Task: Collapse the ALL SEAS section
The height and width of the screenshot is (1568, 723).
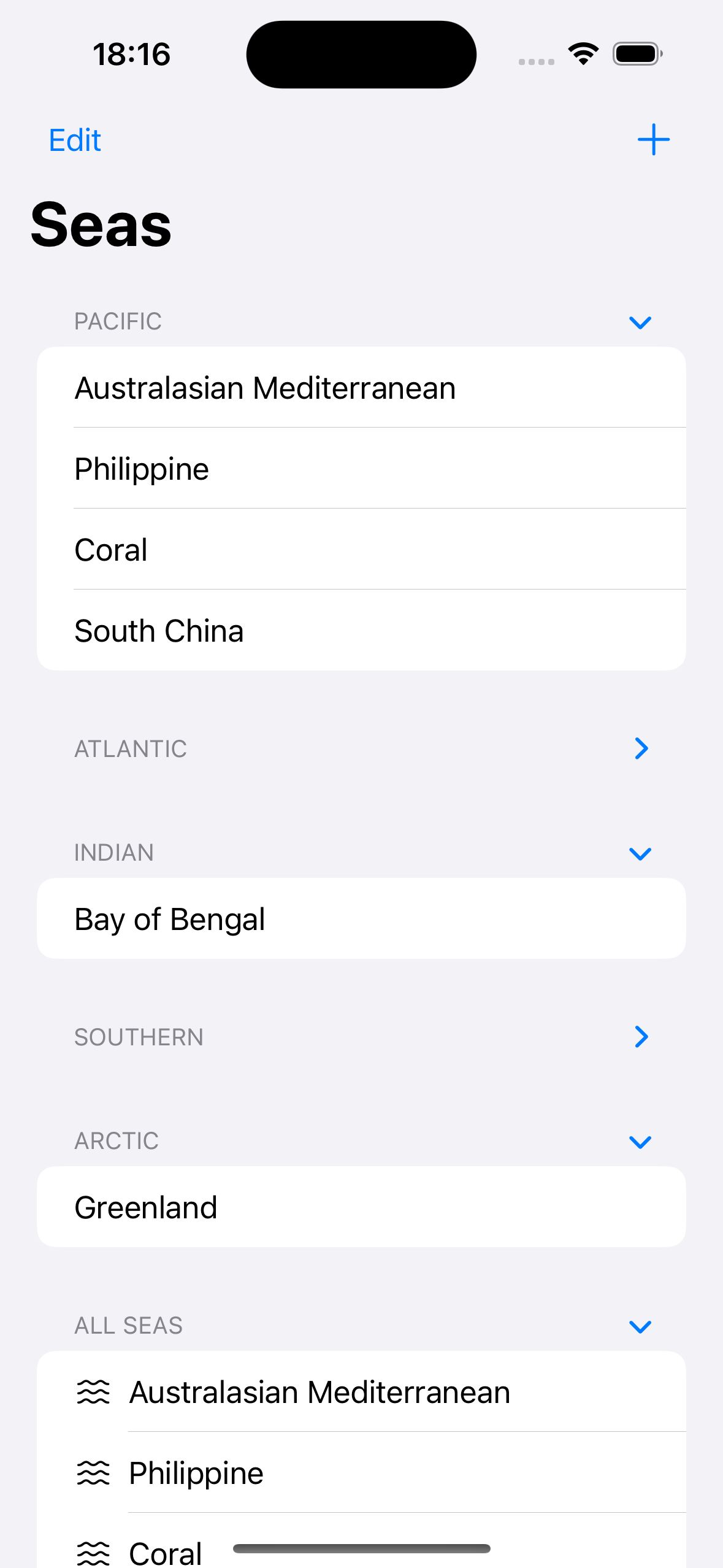Action: (x=640, y=1326)
